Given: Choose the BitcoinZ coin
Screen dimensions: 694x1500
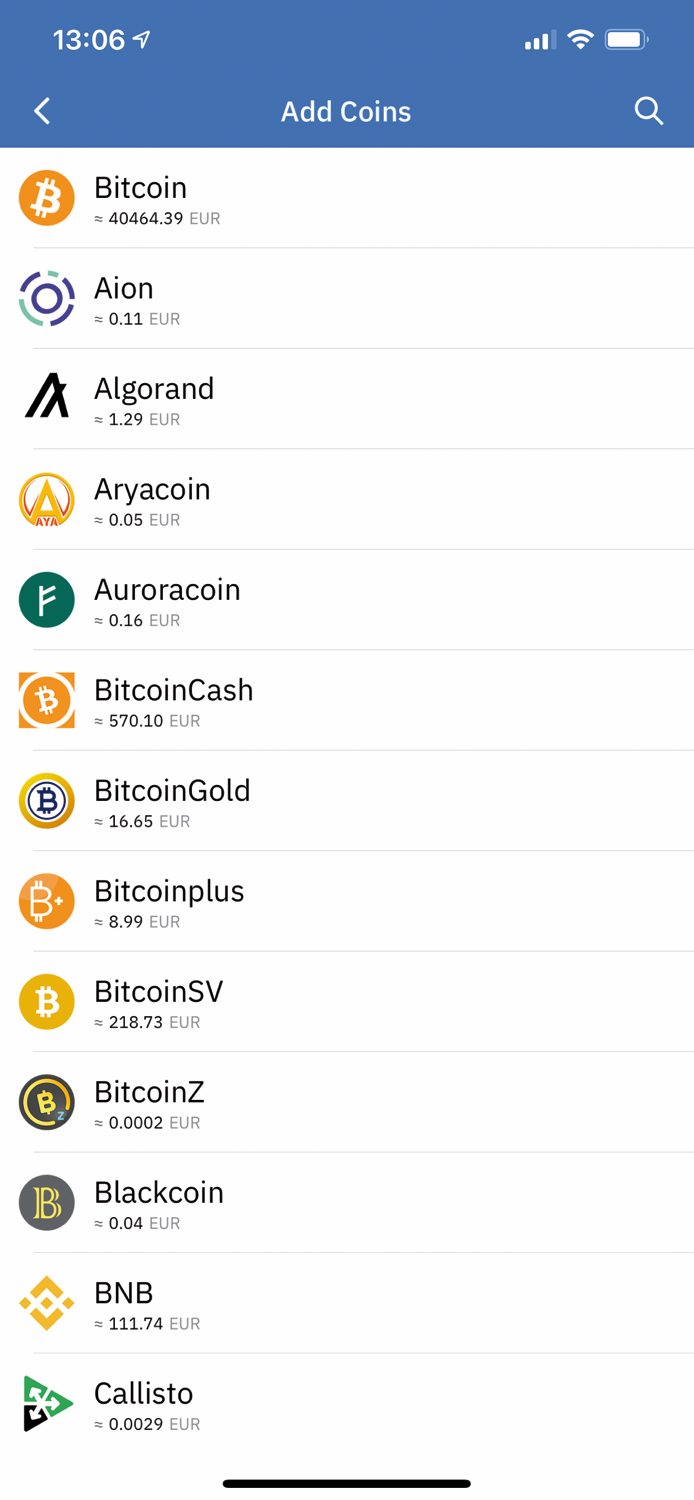Looking at the screenshot, I should click(347, 1102).
